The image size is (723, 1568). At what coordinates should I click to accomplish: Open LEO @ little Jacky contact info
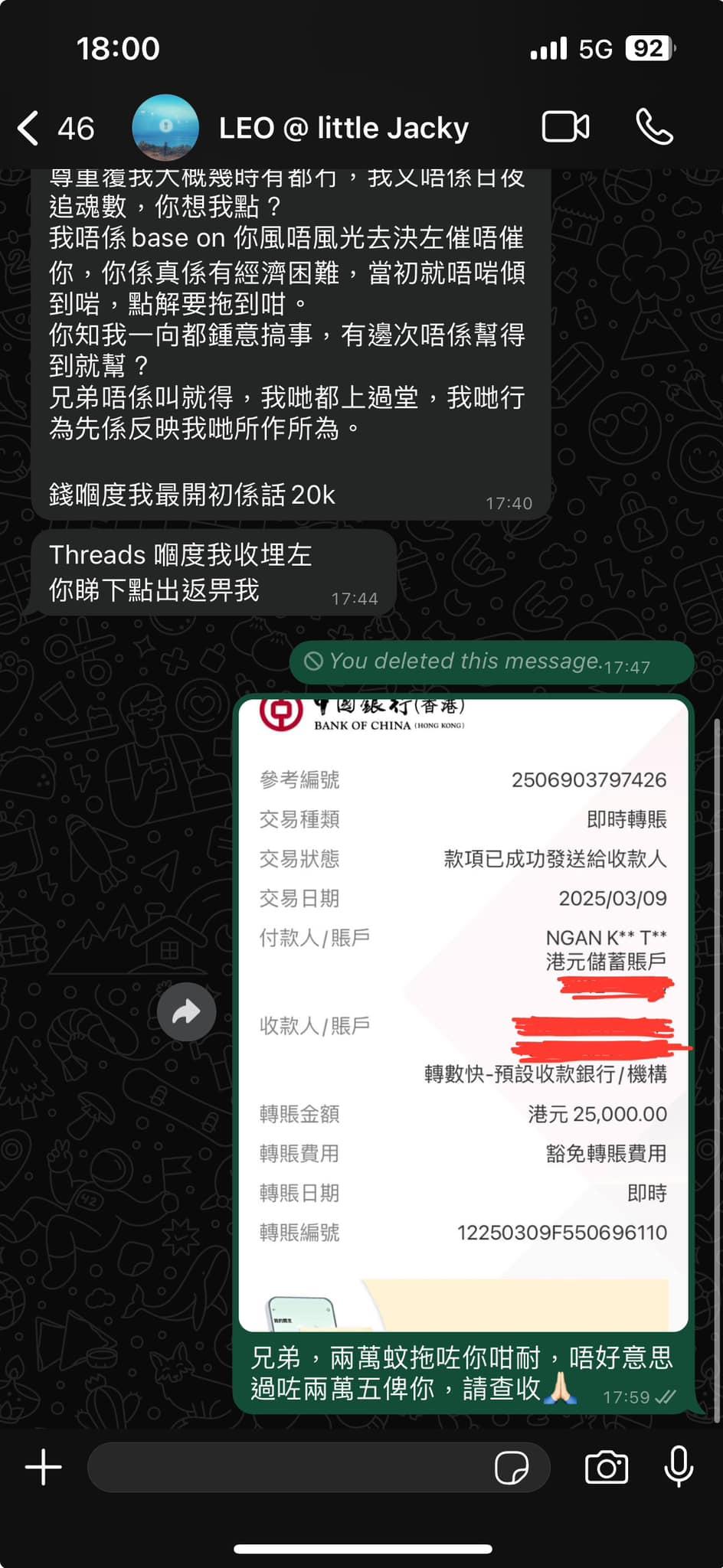click(343, 128)
